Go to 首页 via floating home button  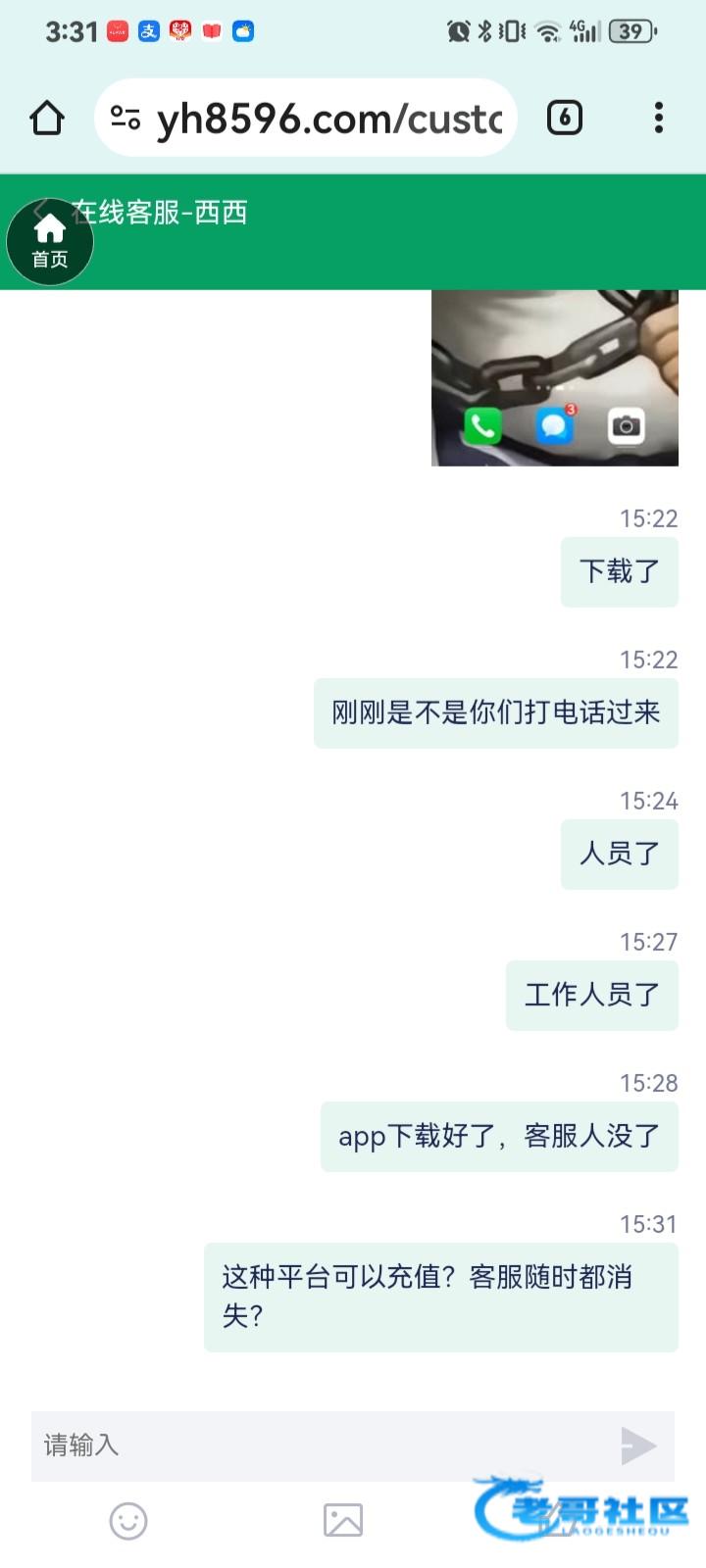50,242
